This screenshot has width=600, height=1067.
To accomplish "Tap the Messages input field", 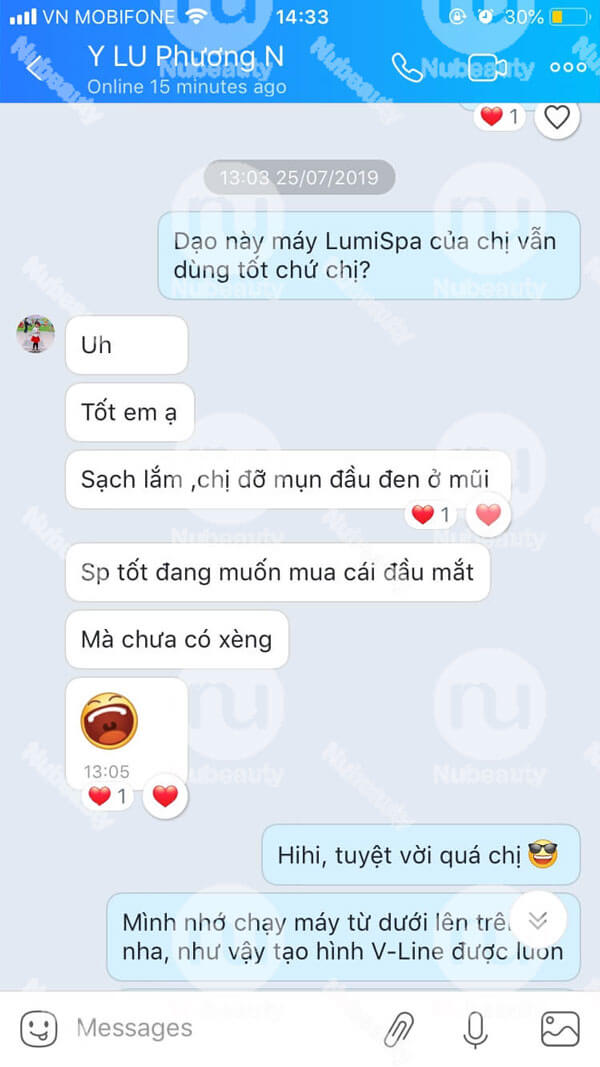I will coord(224,1028).
